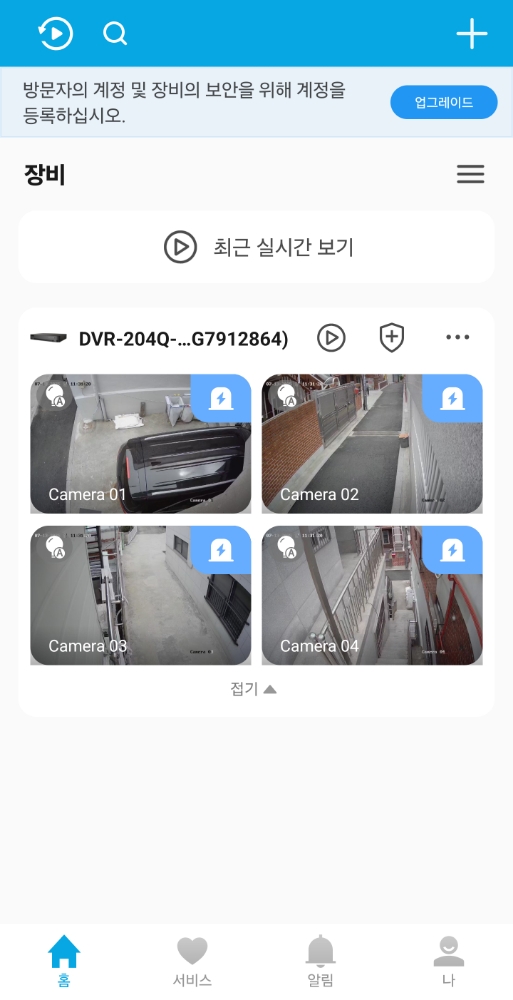Open the playback history icon

56,33
